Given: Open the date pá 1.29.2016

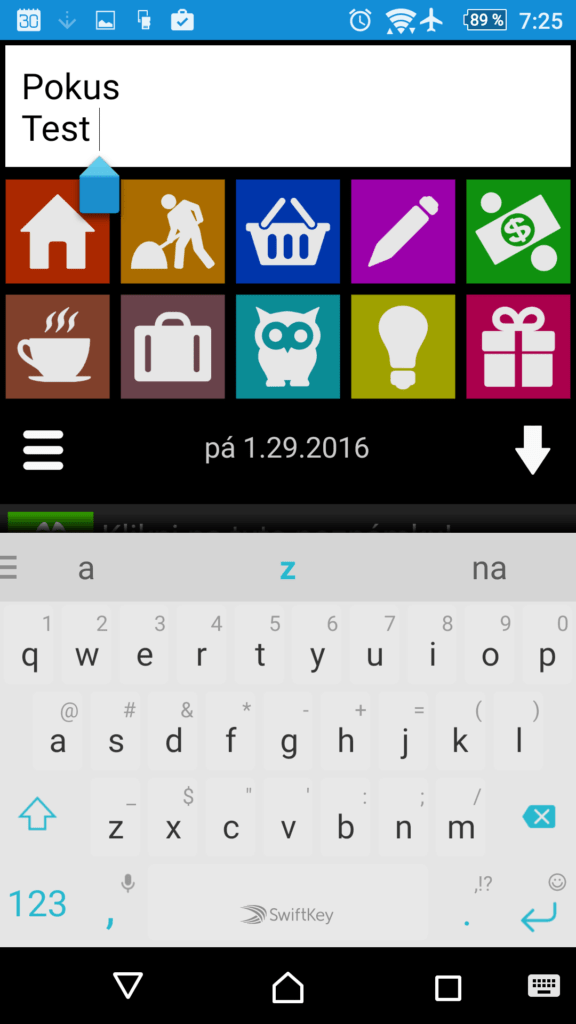Looking at the screenshot, I should [287, 449].
